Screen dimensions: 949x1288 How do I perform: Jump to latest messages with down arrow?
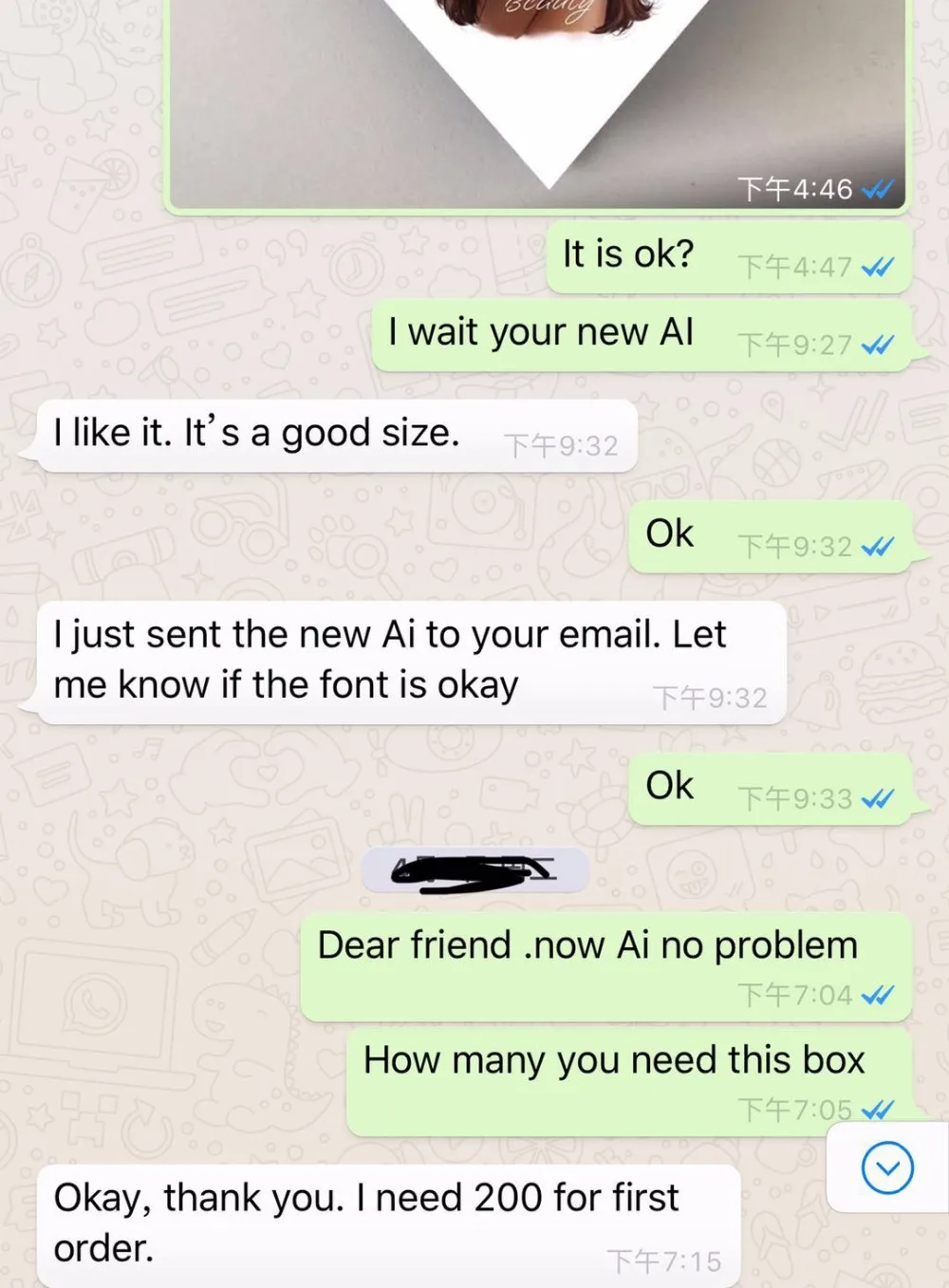point(887,1167)
